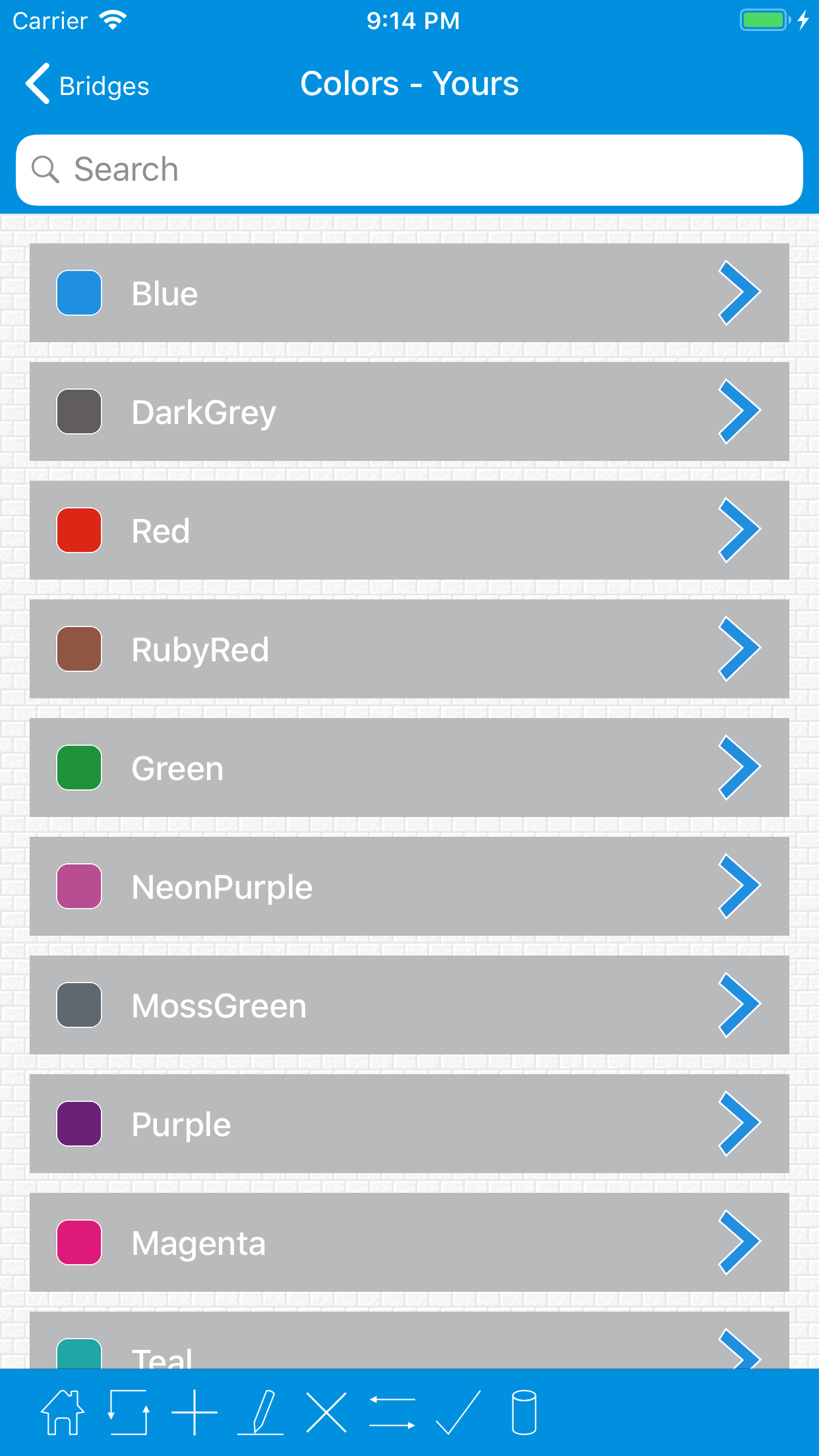Expand details for the Red entry
Image resolution: width=819 pixels, height=1456 pixels.
[x=740, y=530]
